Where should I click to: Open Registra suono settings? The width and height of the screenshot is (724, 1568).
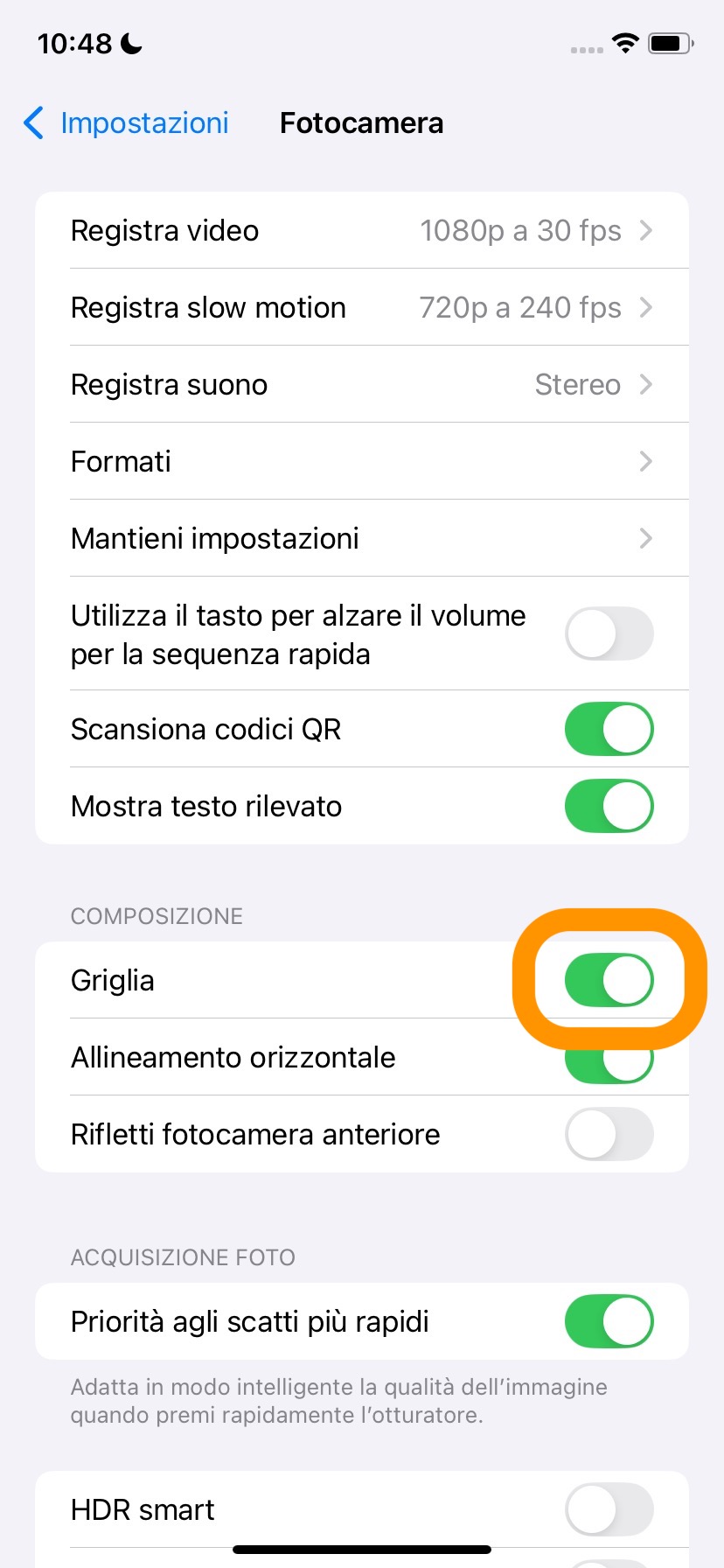click(361, 385)
